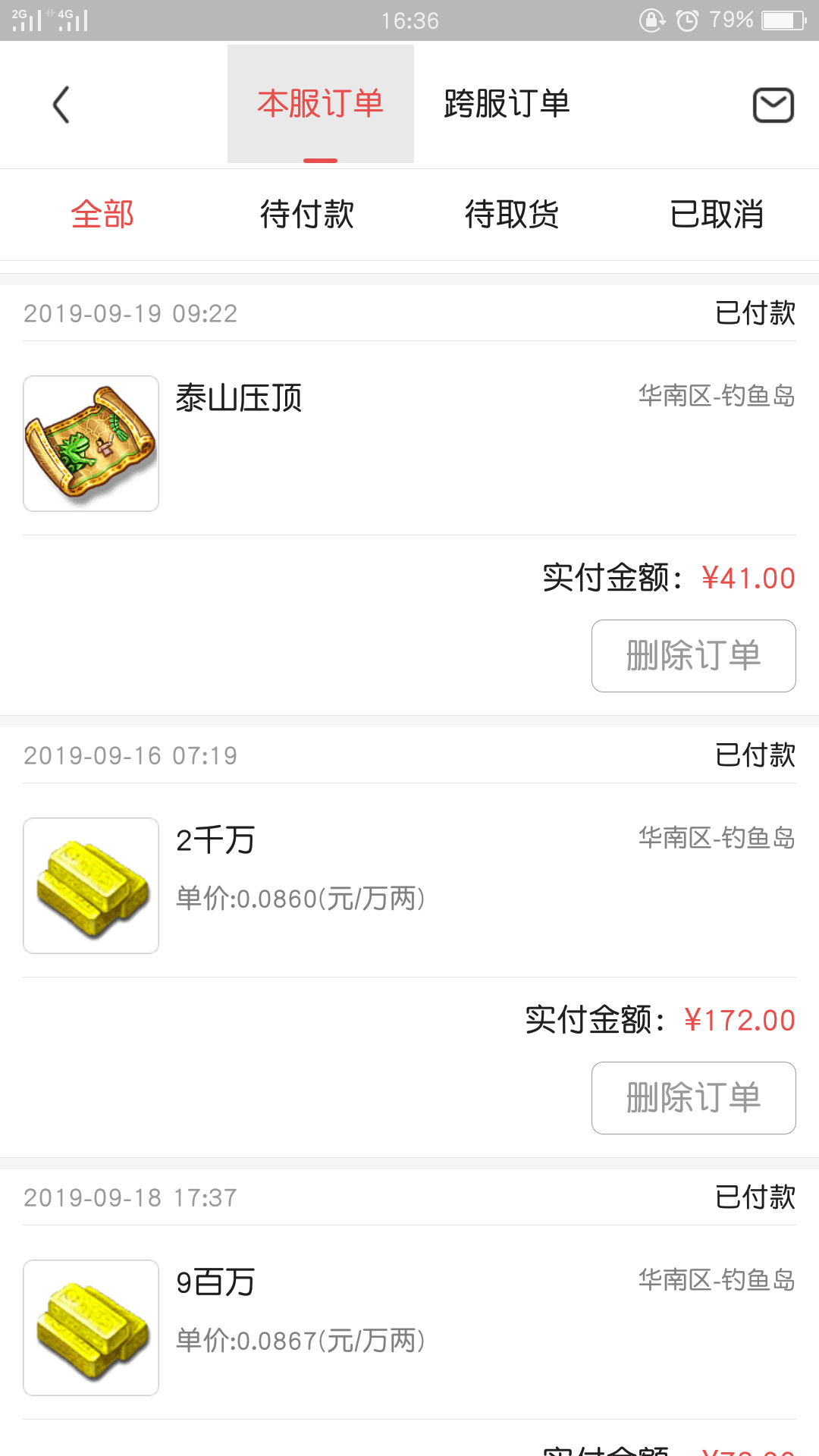Image resolution: width=819 pixels, height=1456 pixels.
Task: Switch to the 跨服订单 tab
Action: point(507,104)
